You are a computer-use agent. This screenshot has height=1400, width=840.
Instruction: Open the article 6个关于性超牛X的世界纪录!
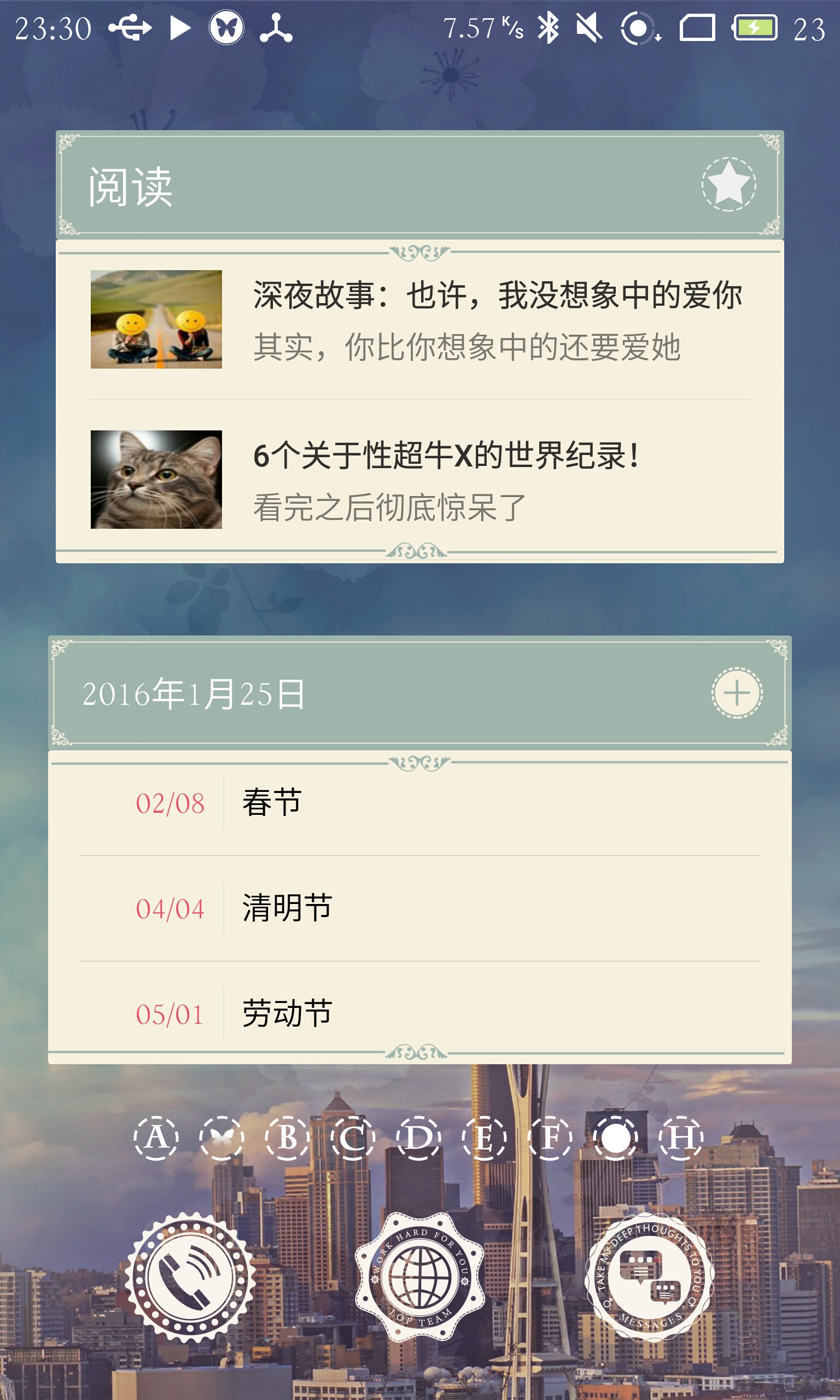[x=419, y=479]
